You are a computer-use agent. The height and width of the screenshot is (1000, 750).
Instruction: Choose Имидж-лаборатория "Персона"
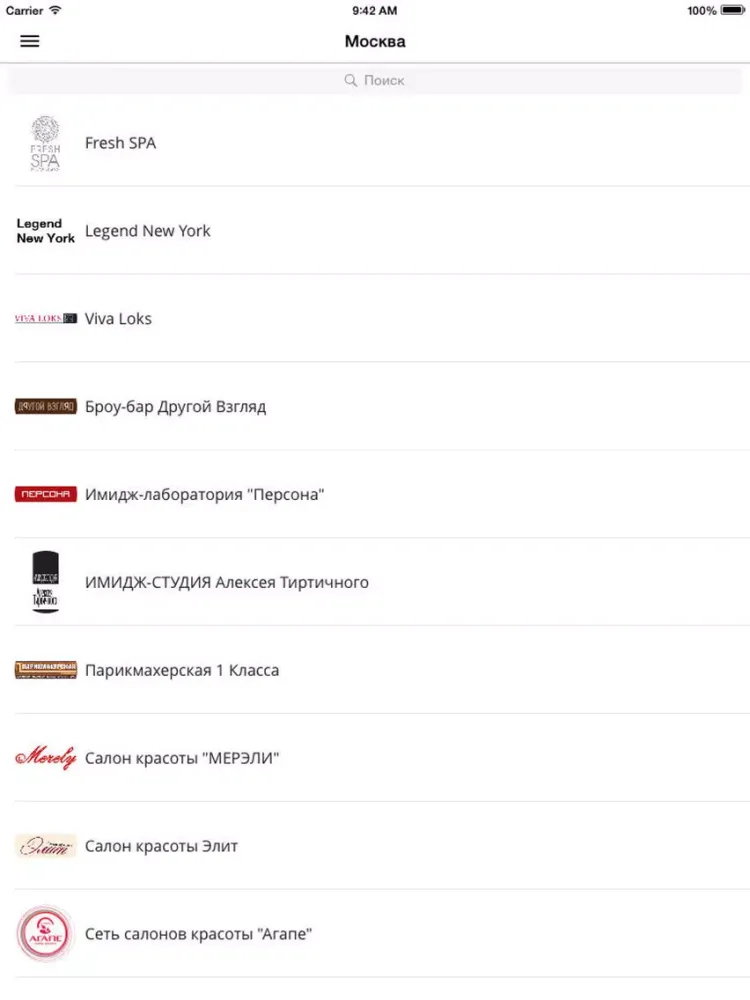[x=204, y=495]
